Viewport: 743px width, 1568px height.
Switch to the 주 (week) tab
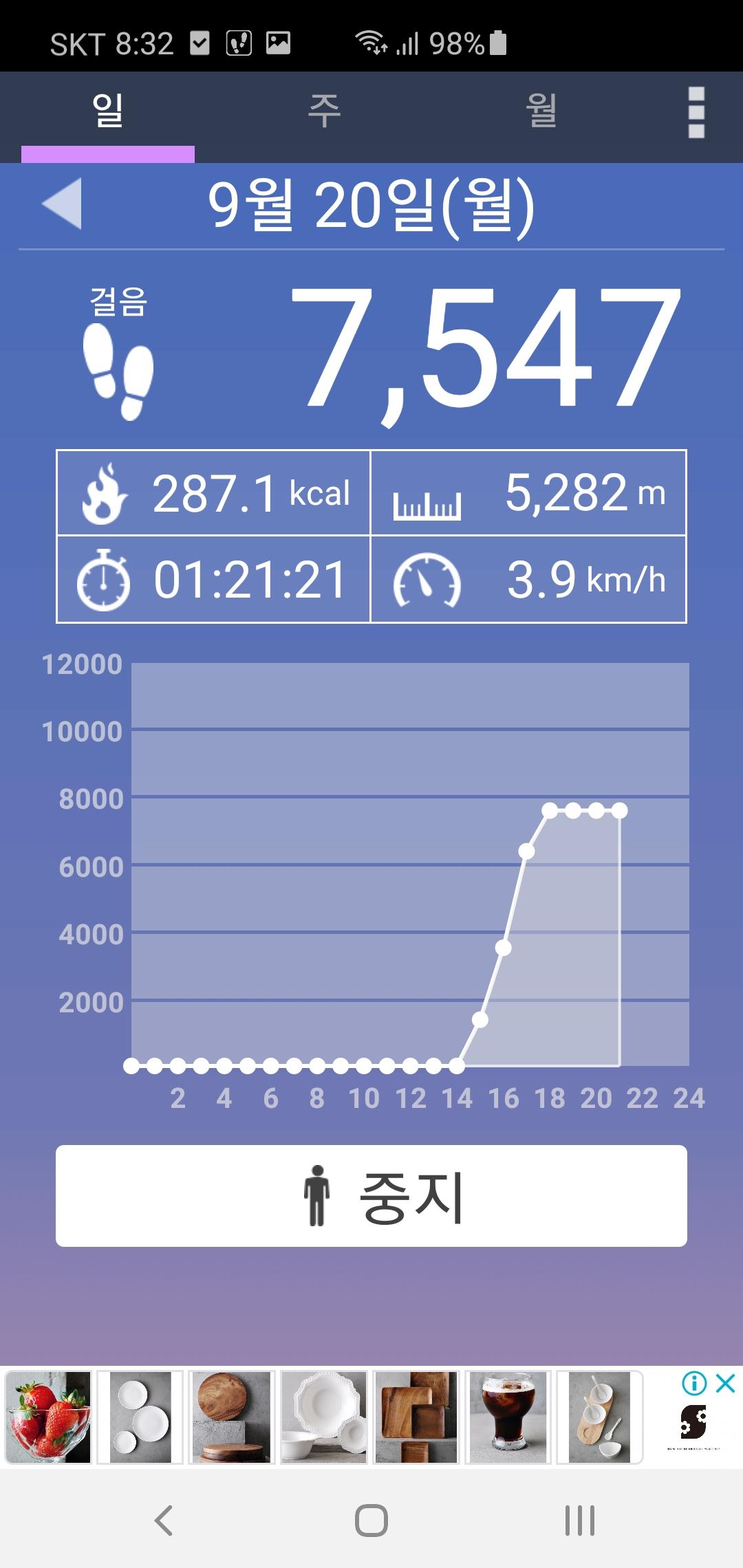(x=324, y=111)
